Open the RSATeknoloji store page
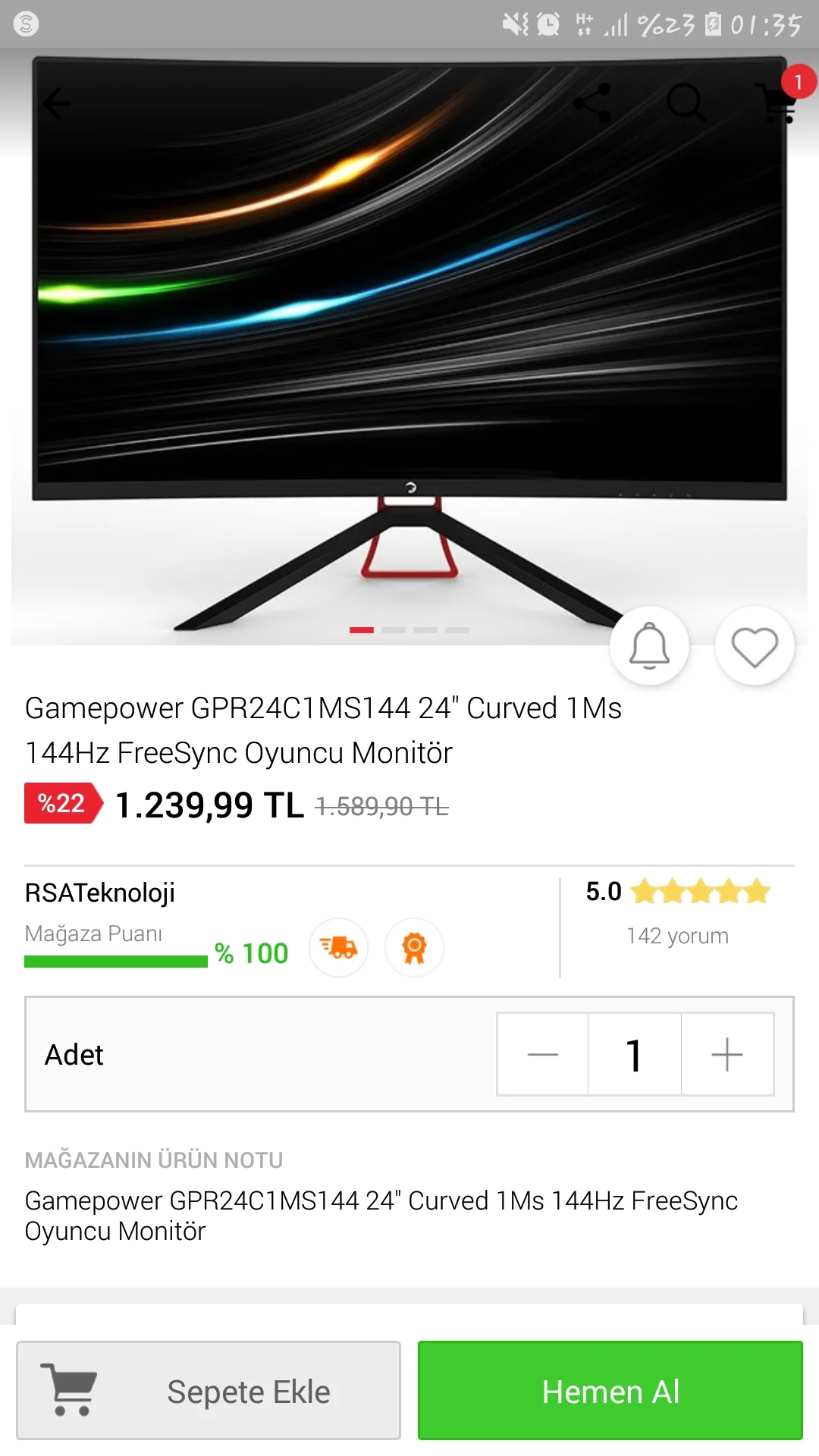This screenshot has height=1456, width=819. click(100, 893)
